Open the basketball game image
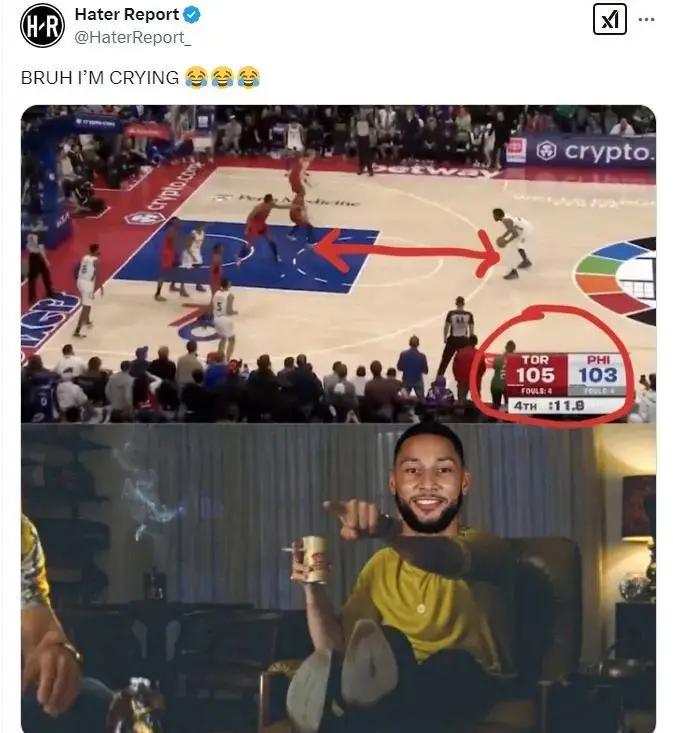The height and width of the screenshot is (733, 673). [x=338, y=262]
